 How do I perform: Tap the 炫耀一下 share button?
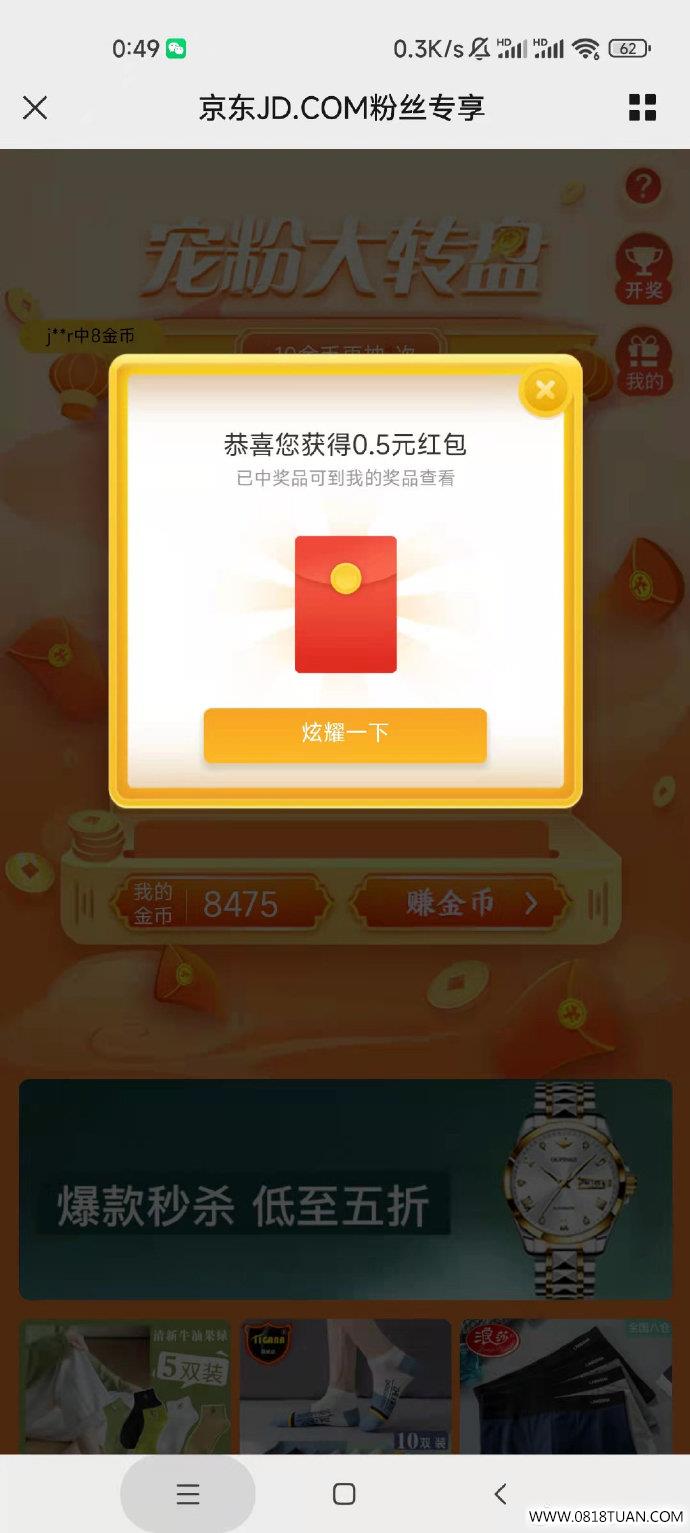click(345, 734)
